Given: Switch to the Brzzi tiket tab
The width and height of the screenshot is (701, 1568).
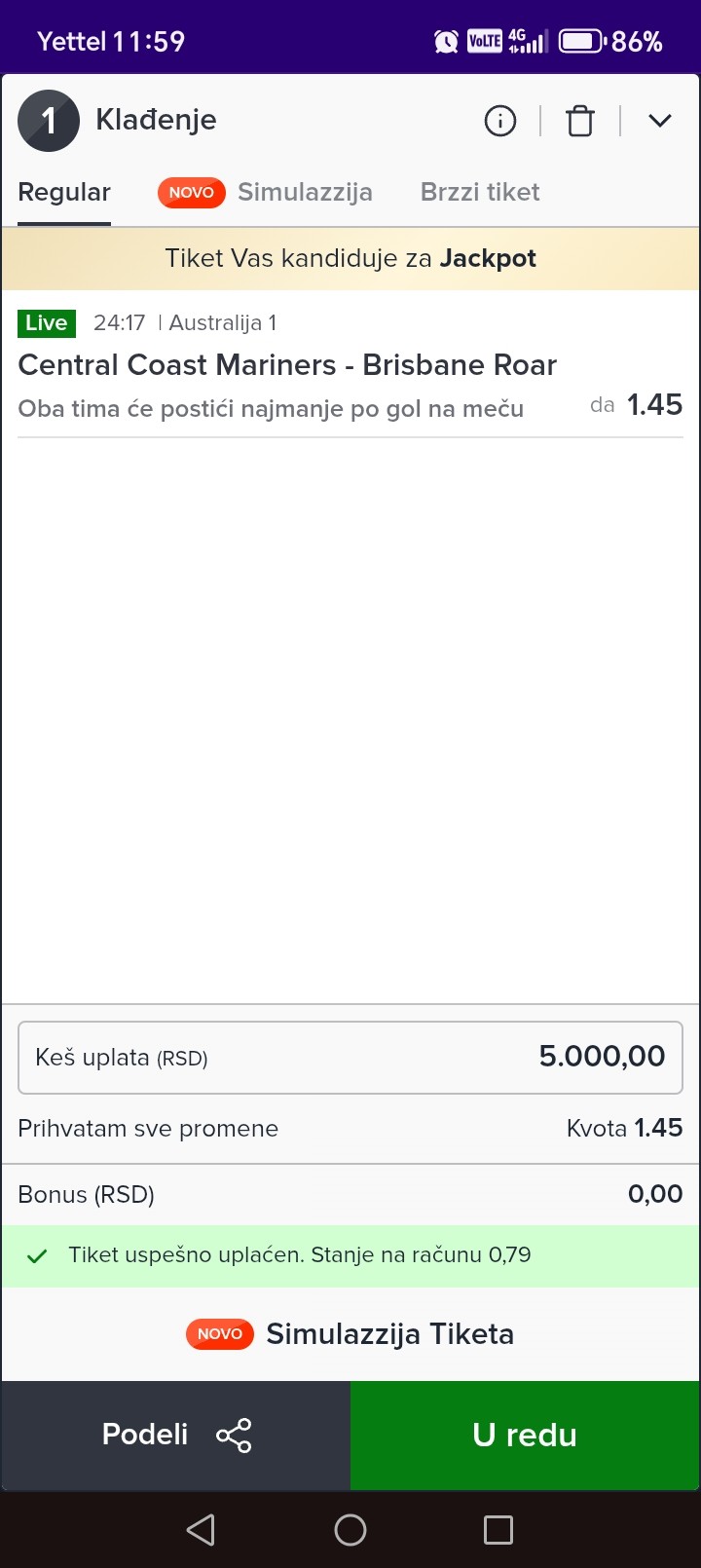Looking at the screenshot, I should coord(480,193).
